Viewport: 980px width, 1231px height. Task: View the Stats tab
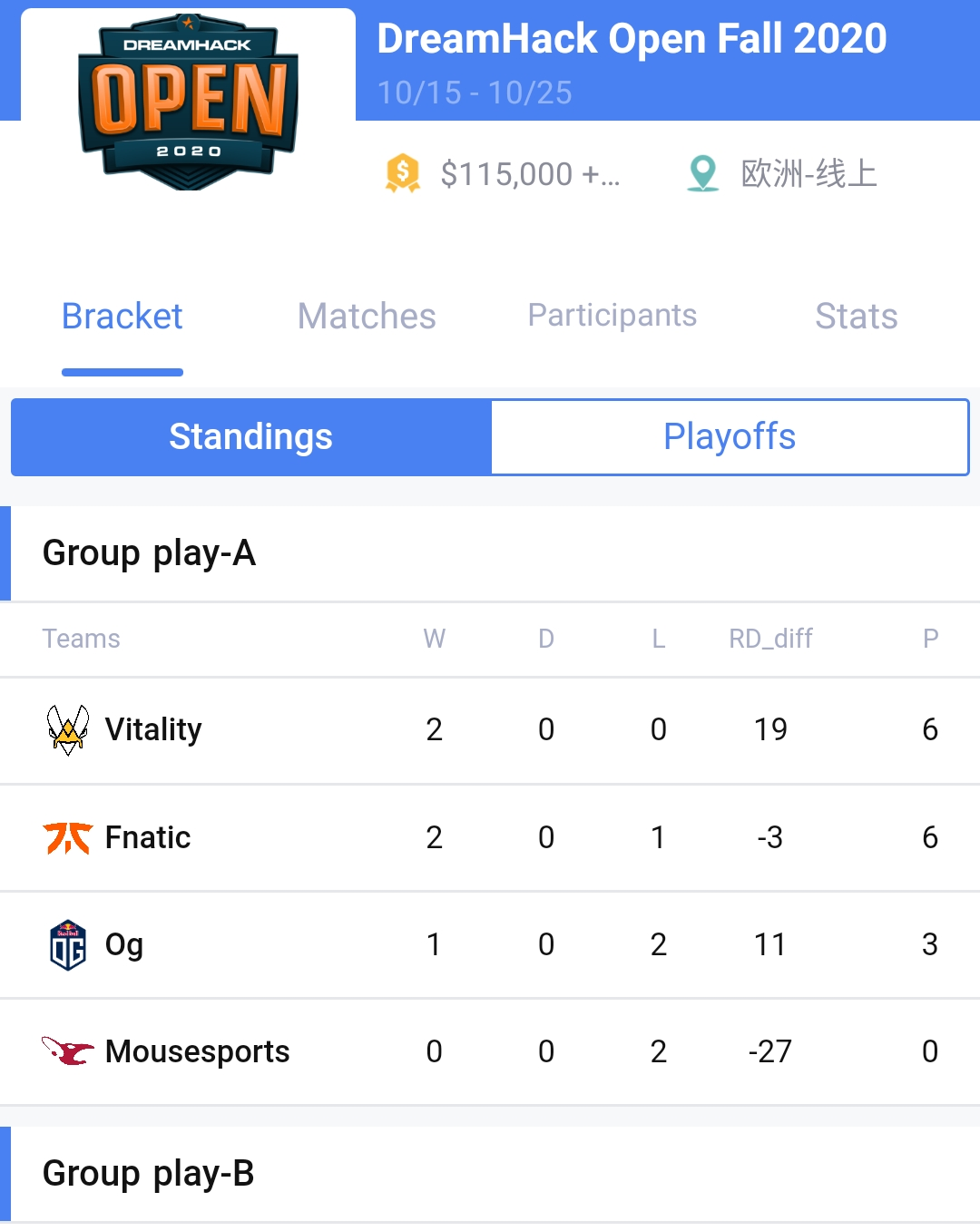tap(856, 317)
